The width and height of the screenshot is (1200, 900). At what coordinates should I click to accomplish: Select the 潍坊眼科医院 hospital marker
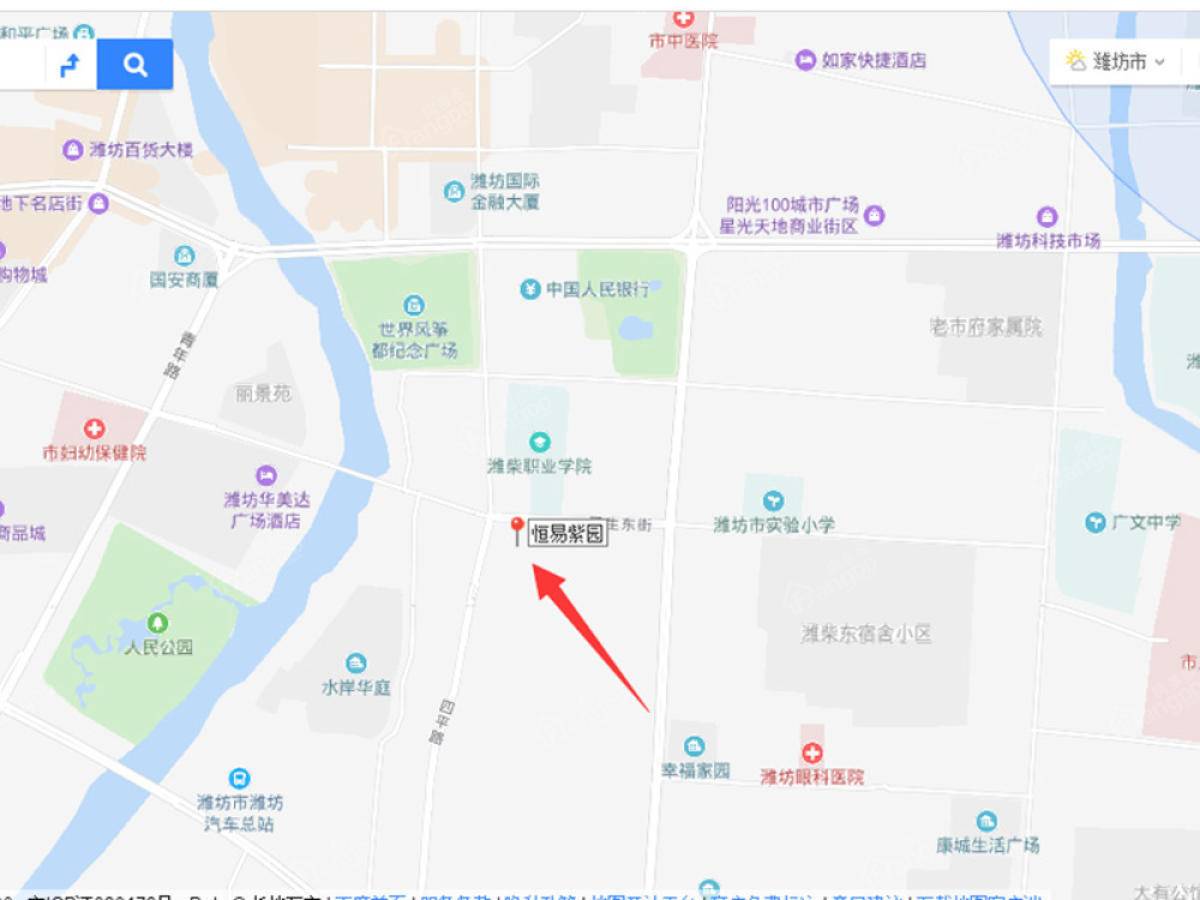[812, 754]
